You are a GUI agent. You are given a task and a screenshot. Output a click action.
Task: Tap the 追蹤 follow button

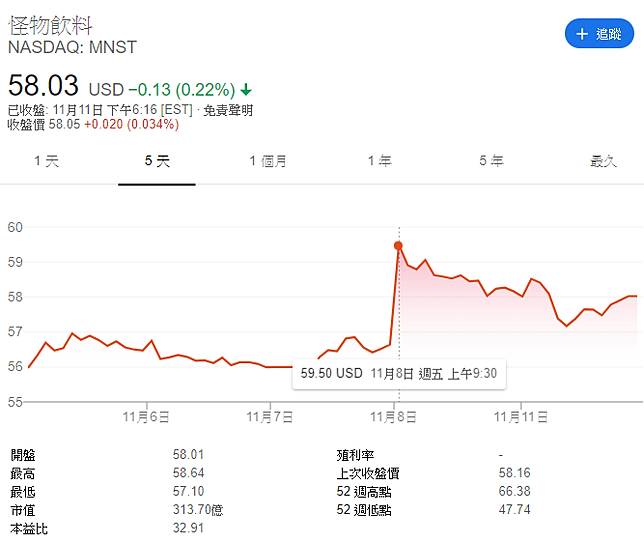click(x=599, y=33)
